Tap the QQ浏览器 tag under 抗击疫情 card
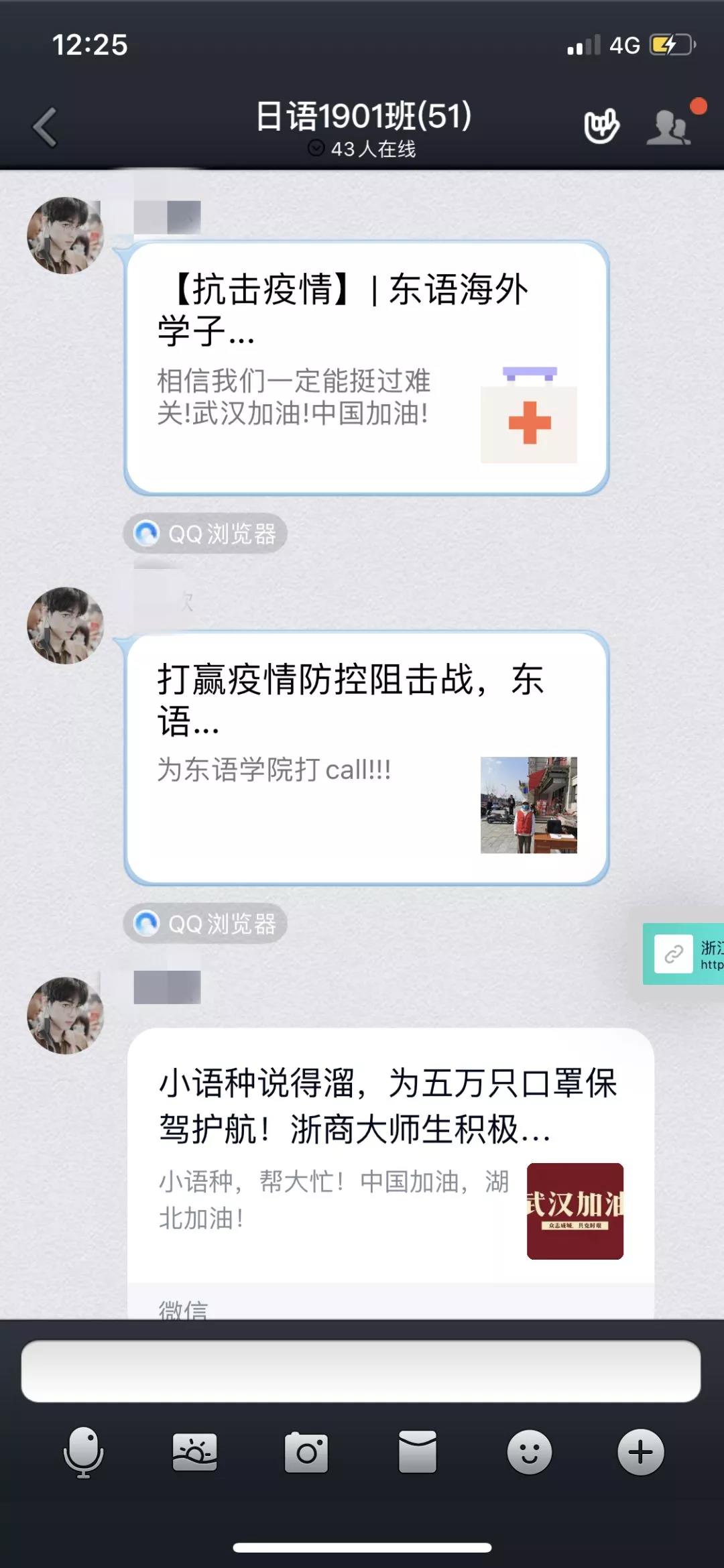The image size is (724, 1568). [205, 534]
